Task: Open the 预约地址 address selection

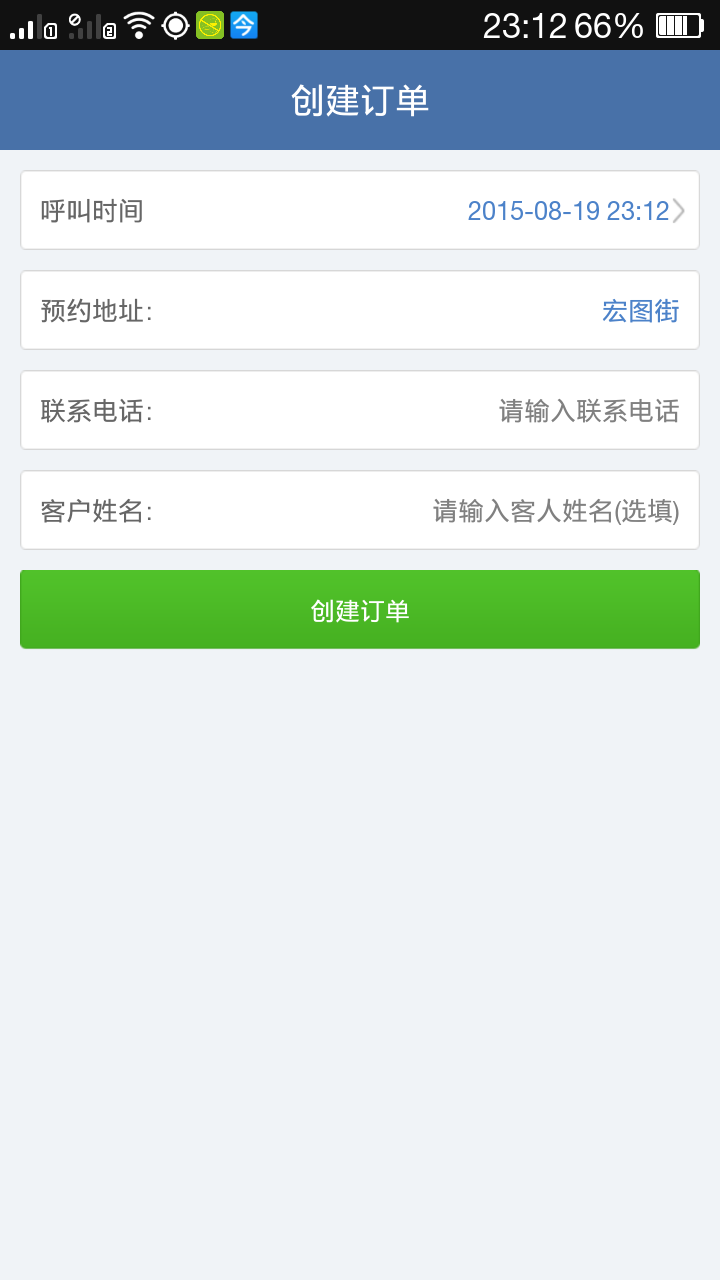Action: coord(360,310)
